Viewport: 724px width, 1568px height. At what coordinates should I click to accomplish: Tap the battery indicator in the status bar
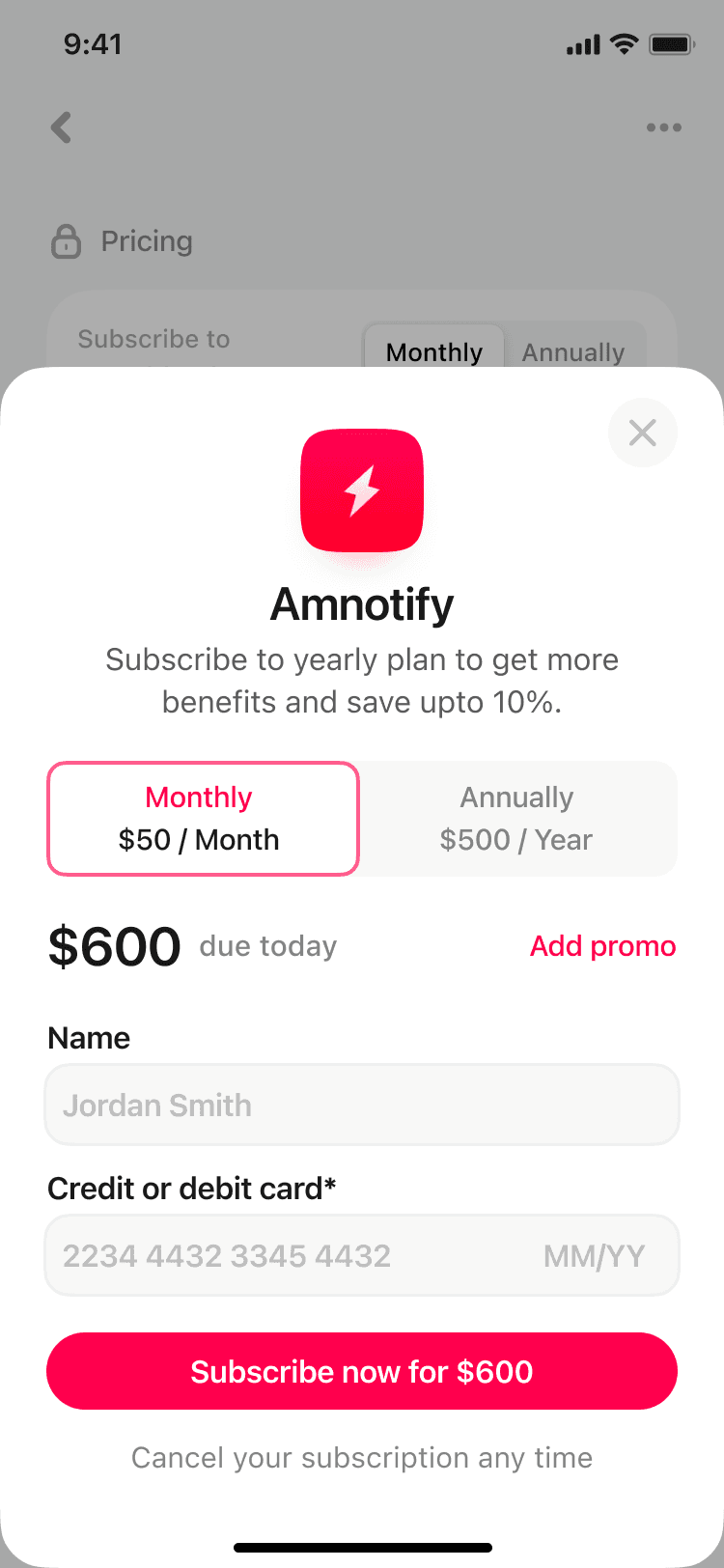click(671, 43)
